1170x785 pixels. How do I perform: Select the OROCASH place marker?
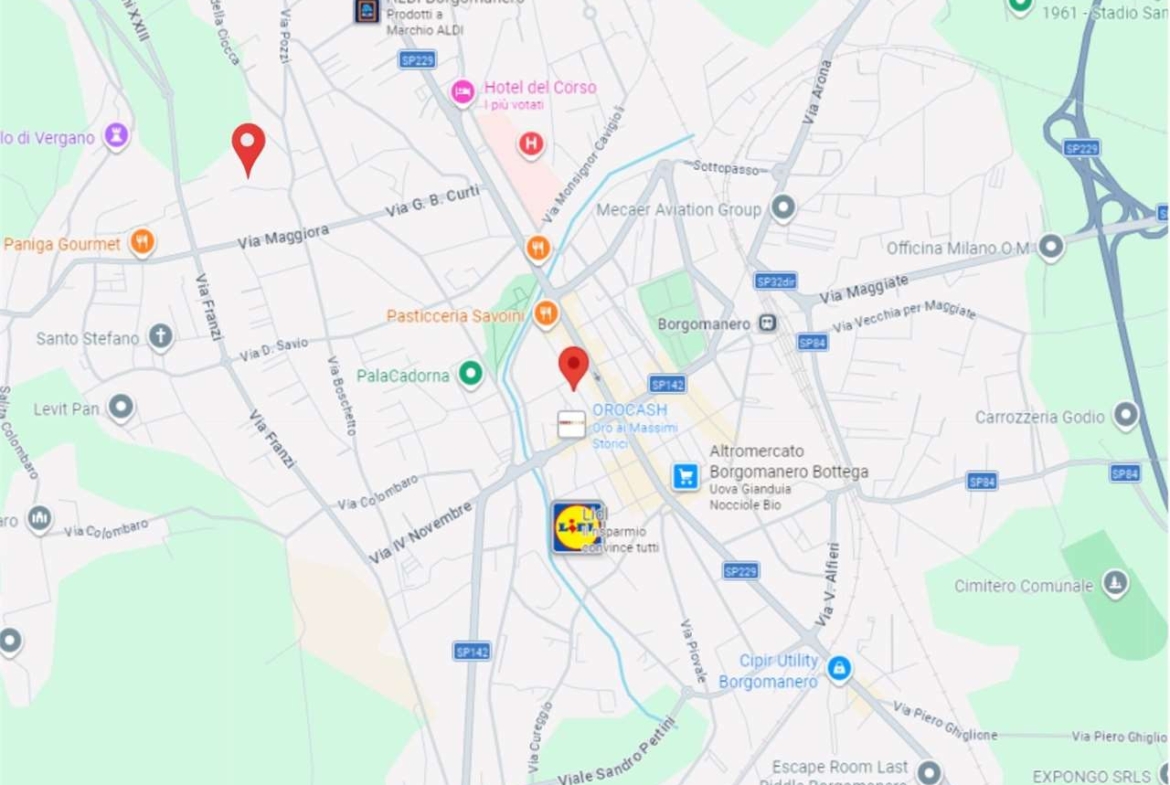coord(571,424)
